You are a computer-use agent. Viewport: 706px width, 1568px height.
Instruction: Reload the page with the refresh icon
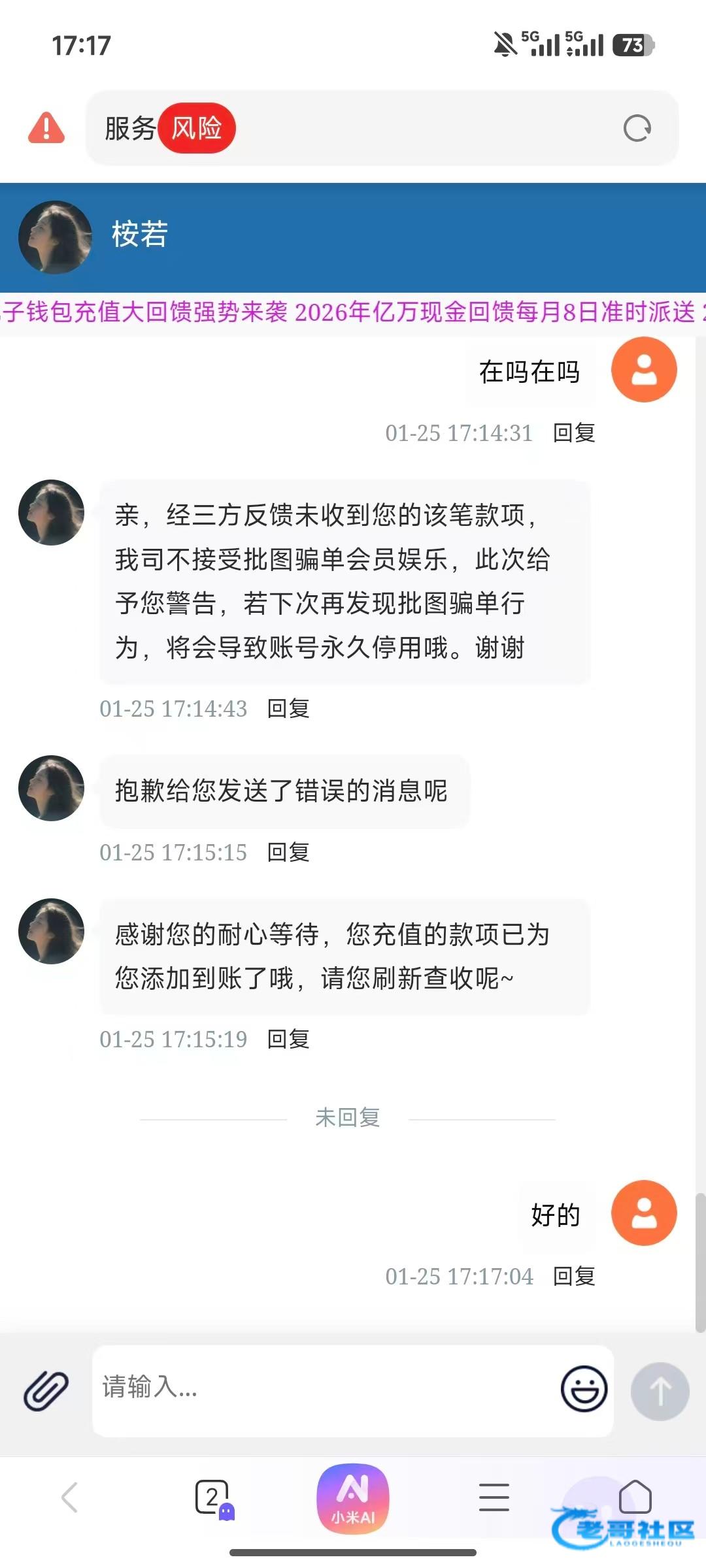pos(637,128)
